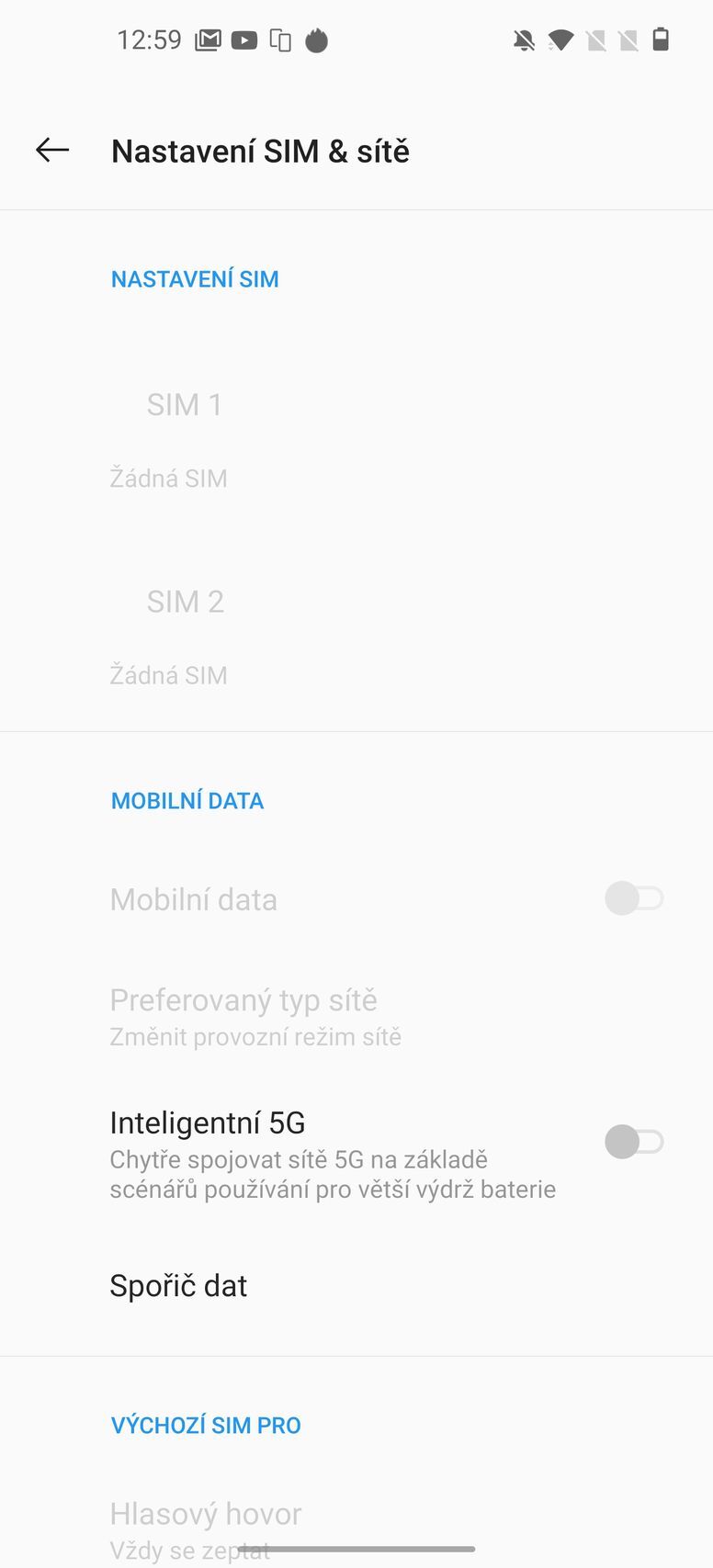Select the Wi-Fi status icon
Image resolution: width=713 pixels, height=1568 pixels.
(561, 40)
